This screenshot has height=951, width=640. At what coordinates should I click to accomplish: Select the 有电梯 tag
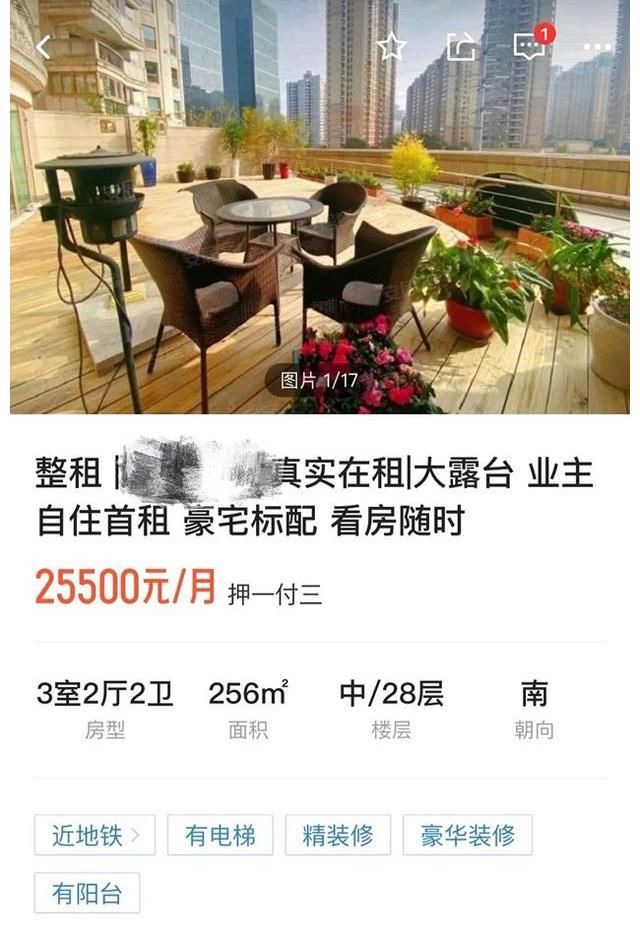[x=220, y=835]
